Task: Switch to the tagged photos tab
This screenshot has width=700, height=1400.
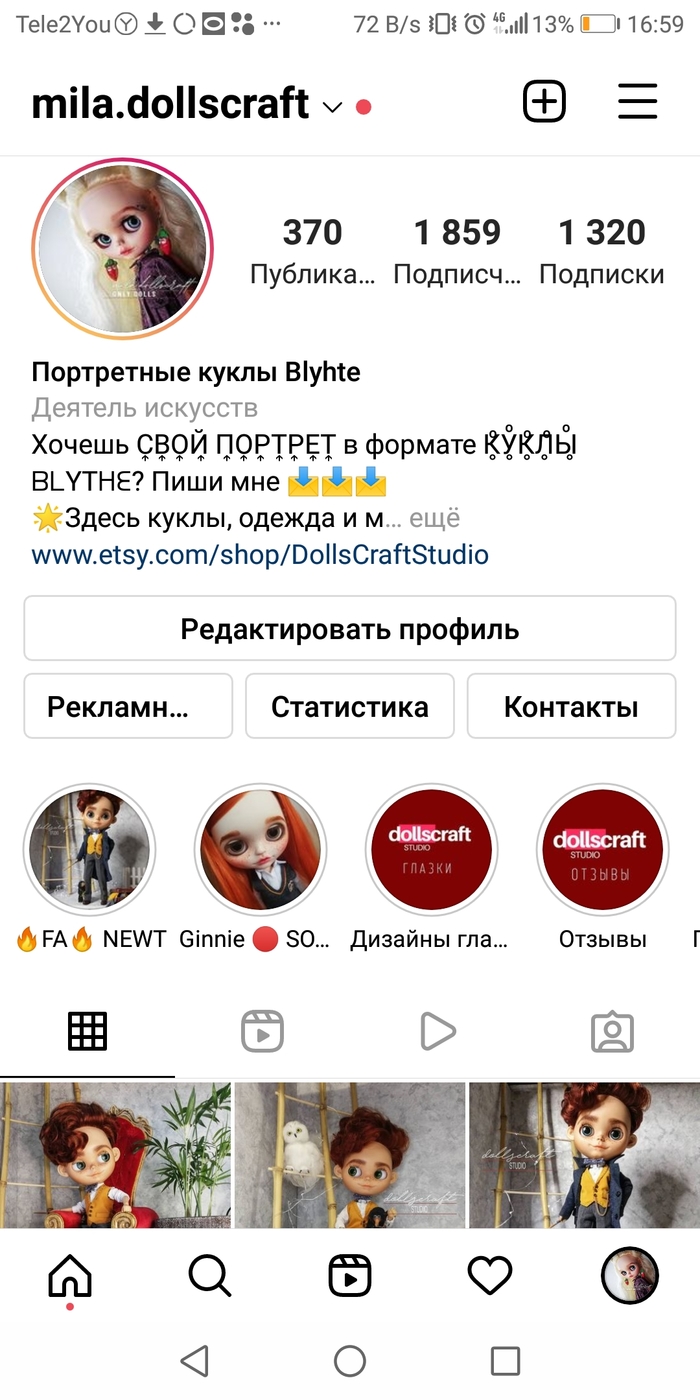Action: click(x=612, y=1031)
